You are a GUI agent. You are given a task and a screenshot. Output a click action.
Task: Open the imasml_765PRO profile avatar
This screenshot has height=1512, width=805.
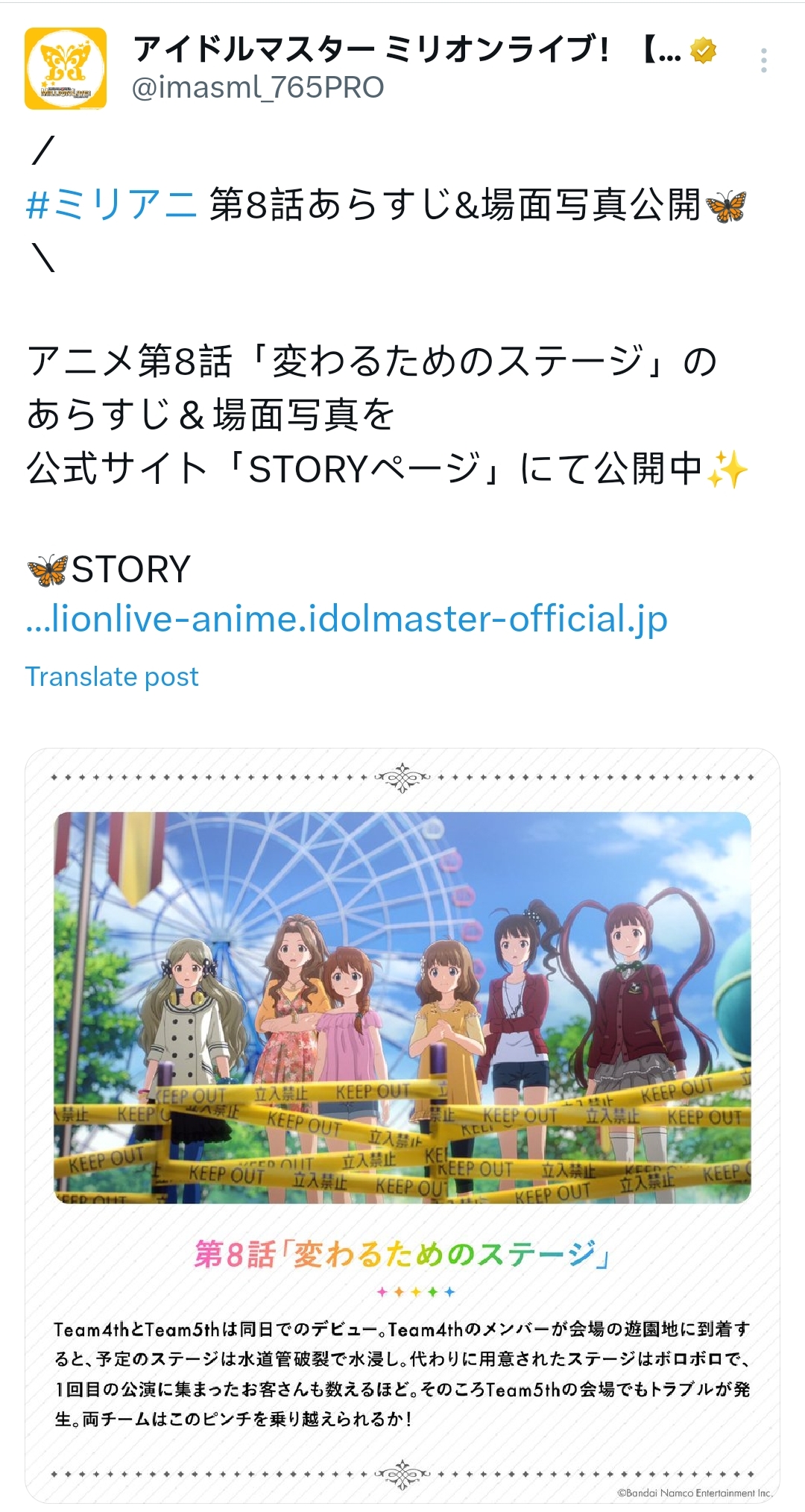point(66,69)
